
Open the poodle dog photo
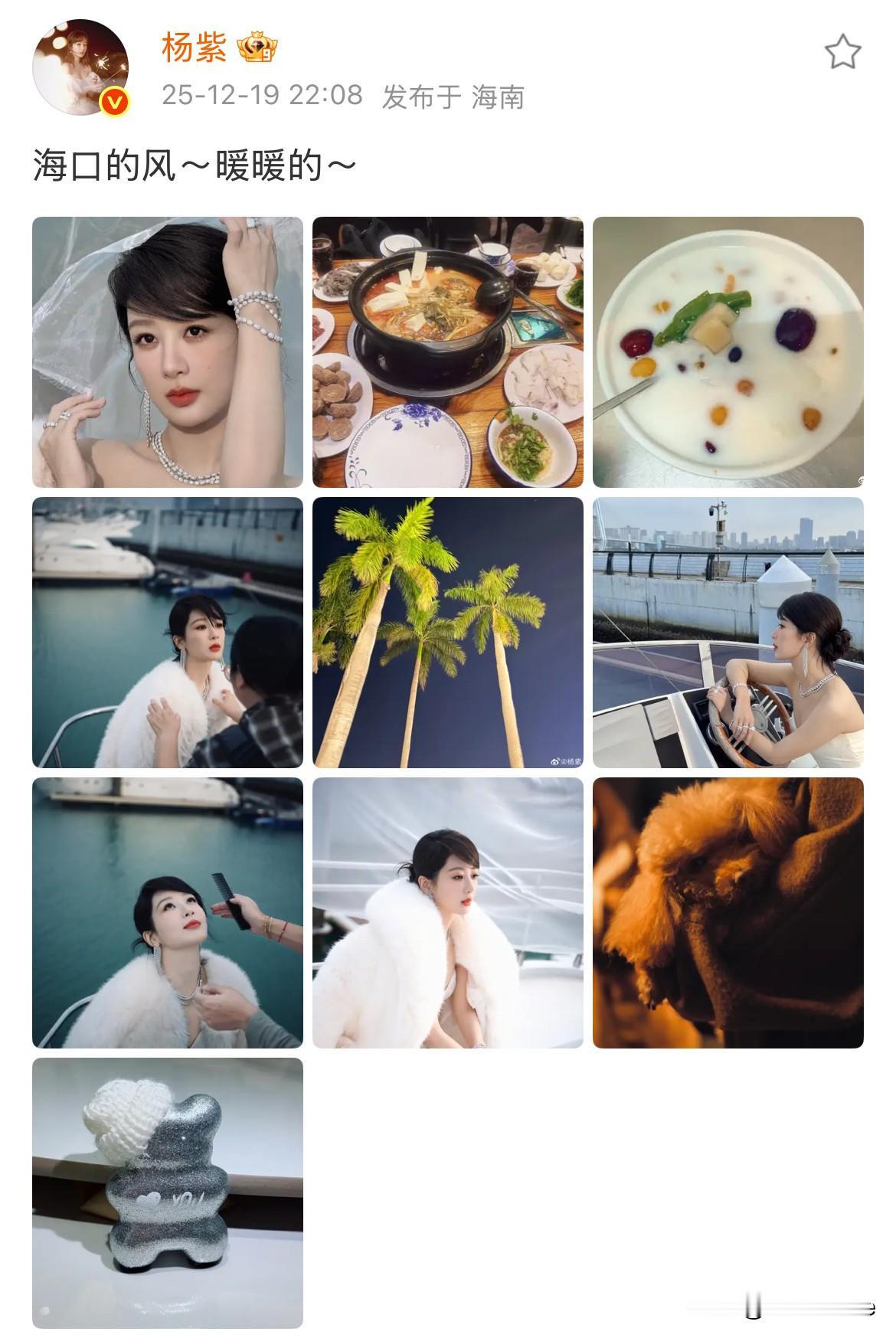pos(728,913)
